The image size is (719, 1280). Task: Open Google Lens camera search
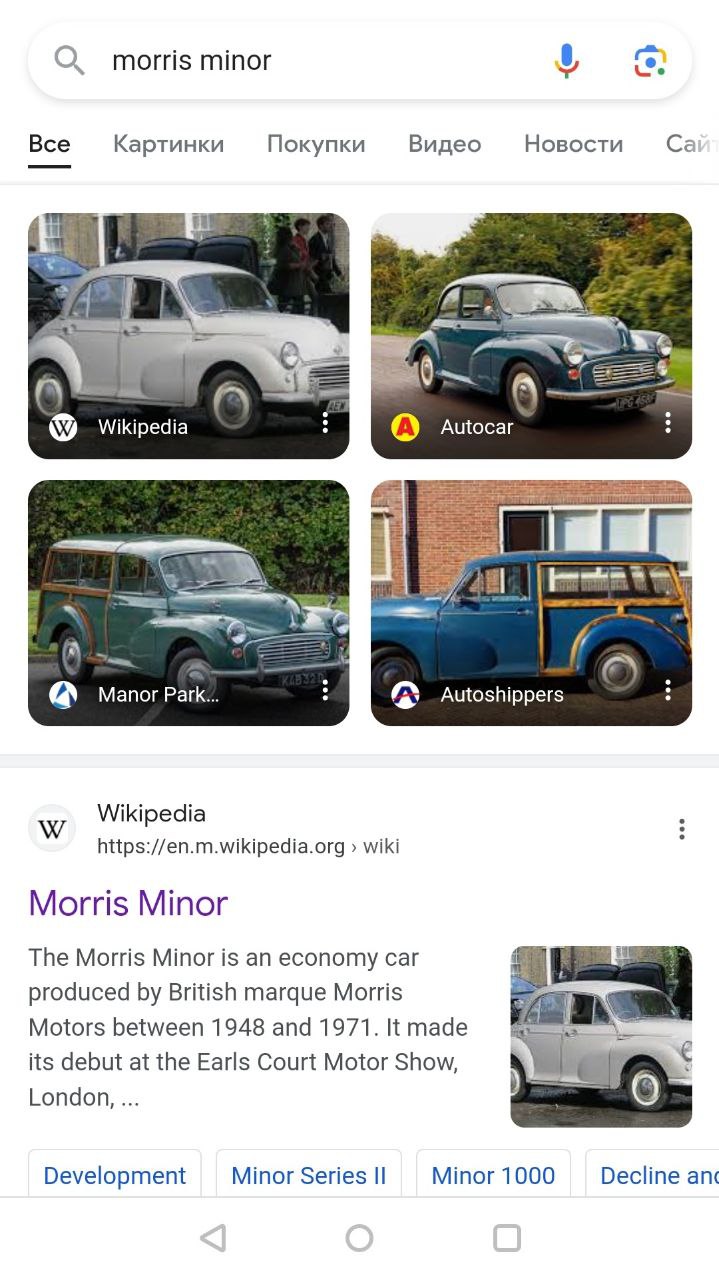tap(650, 61)
